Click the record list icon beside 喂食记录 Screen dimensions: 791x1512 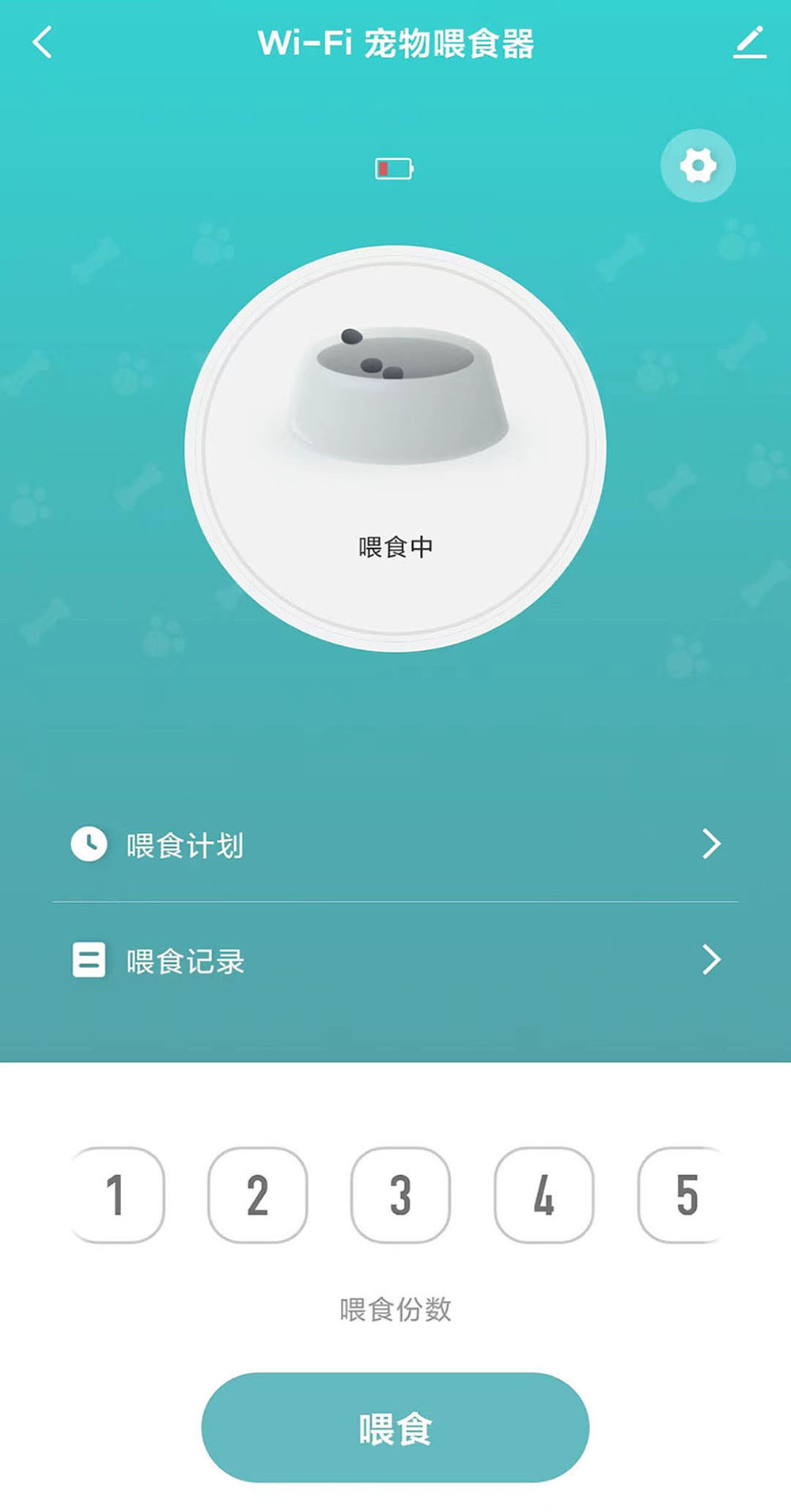point(89,960)
